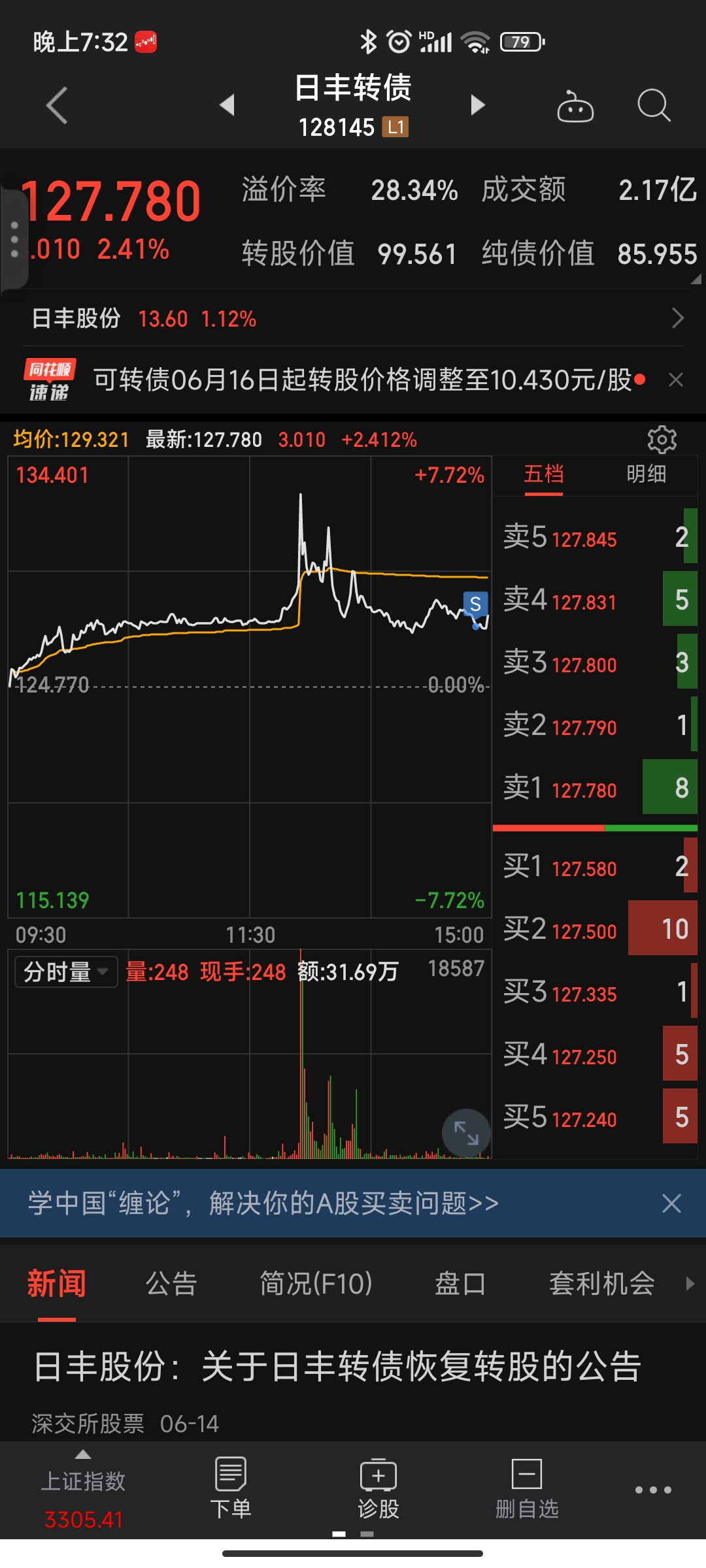
Task: Switch to the previous security
Action: point(227,105)
